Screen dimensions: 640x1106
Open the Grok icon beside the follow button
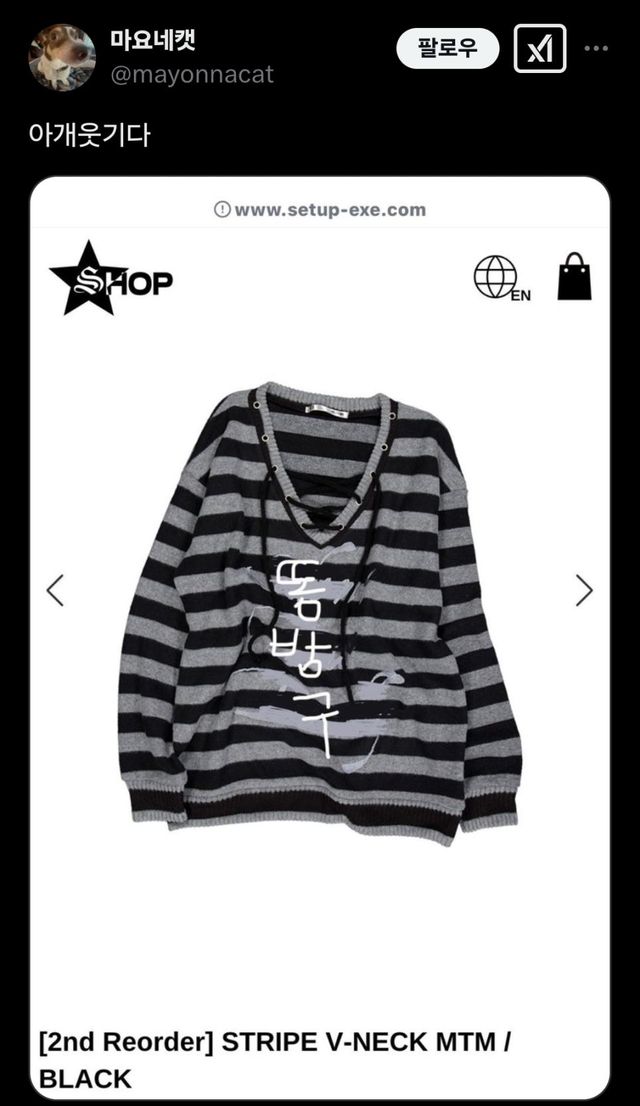(x=540, y=49)
